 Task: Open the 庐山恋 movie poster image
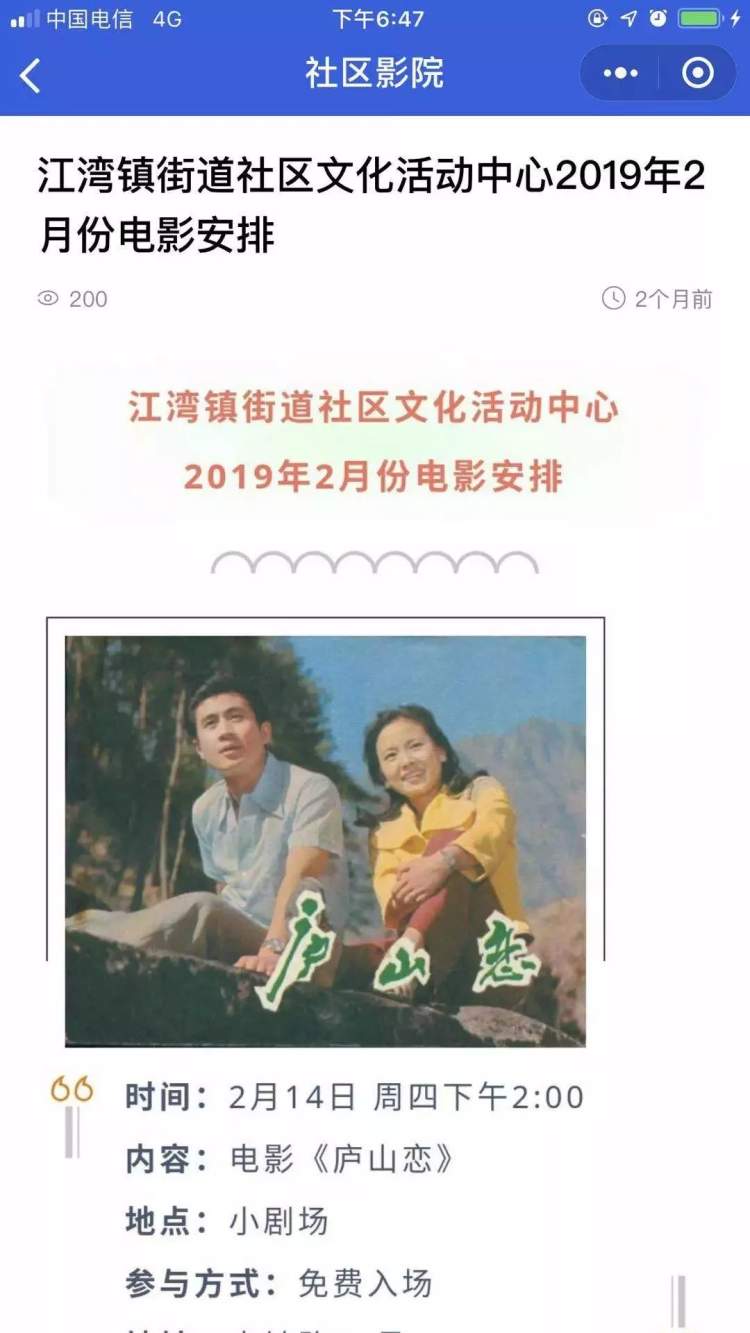[x=325, y=840]
